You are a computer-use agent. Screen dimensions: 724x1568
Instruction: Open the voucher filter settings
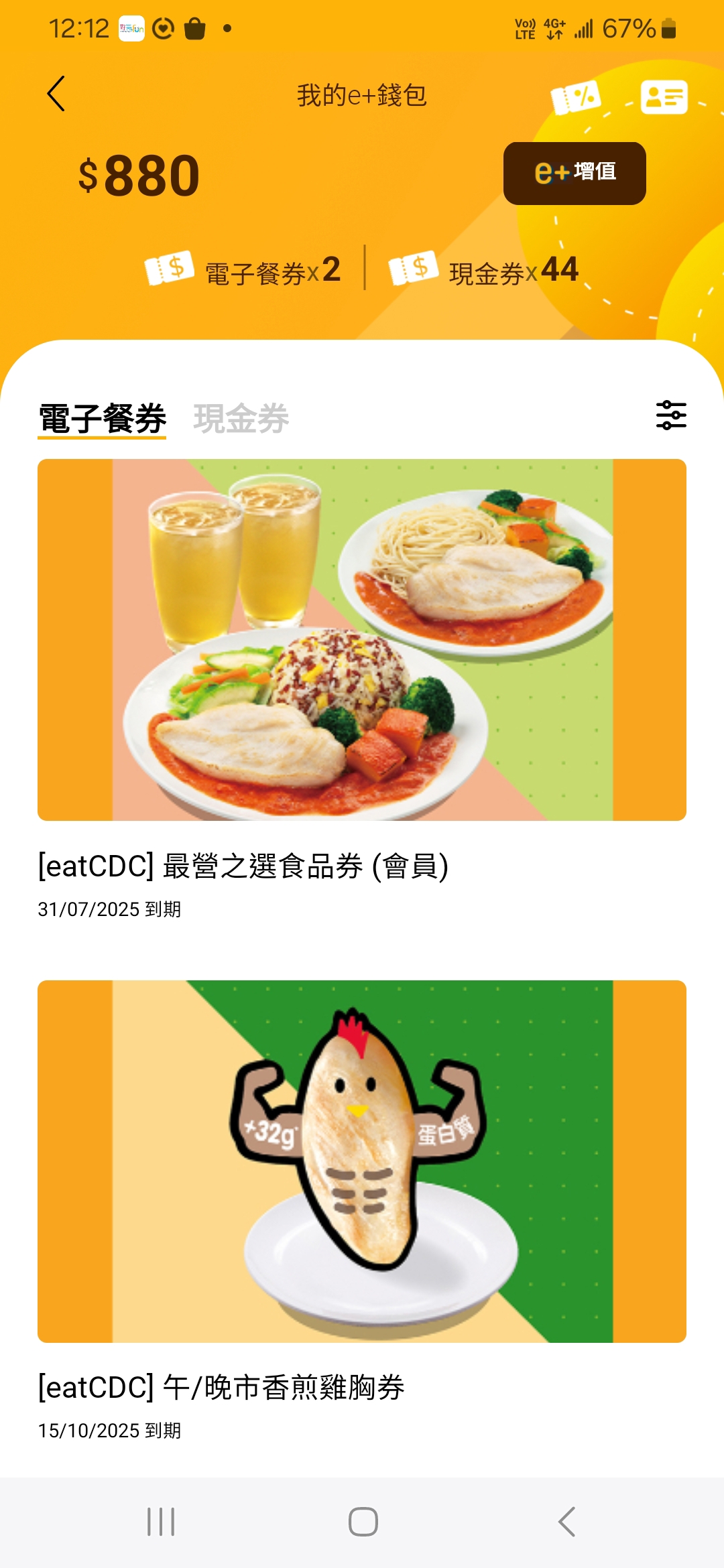click(671, 415)
